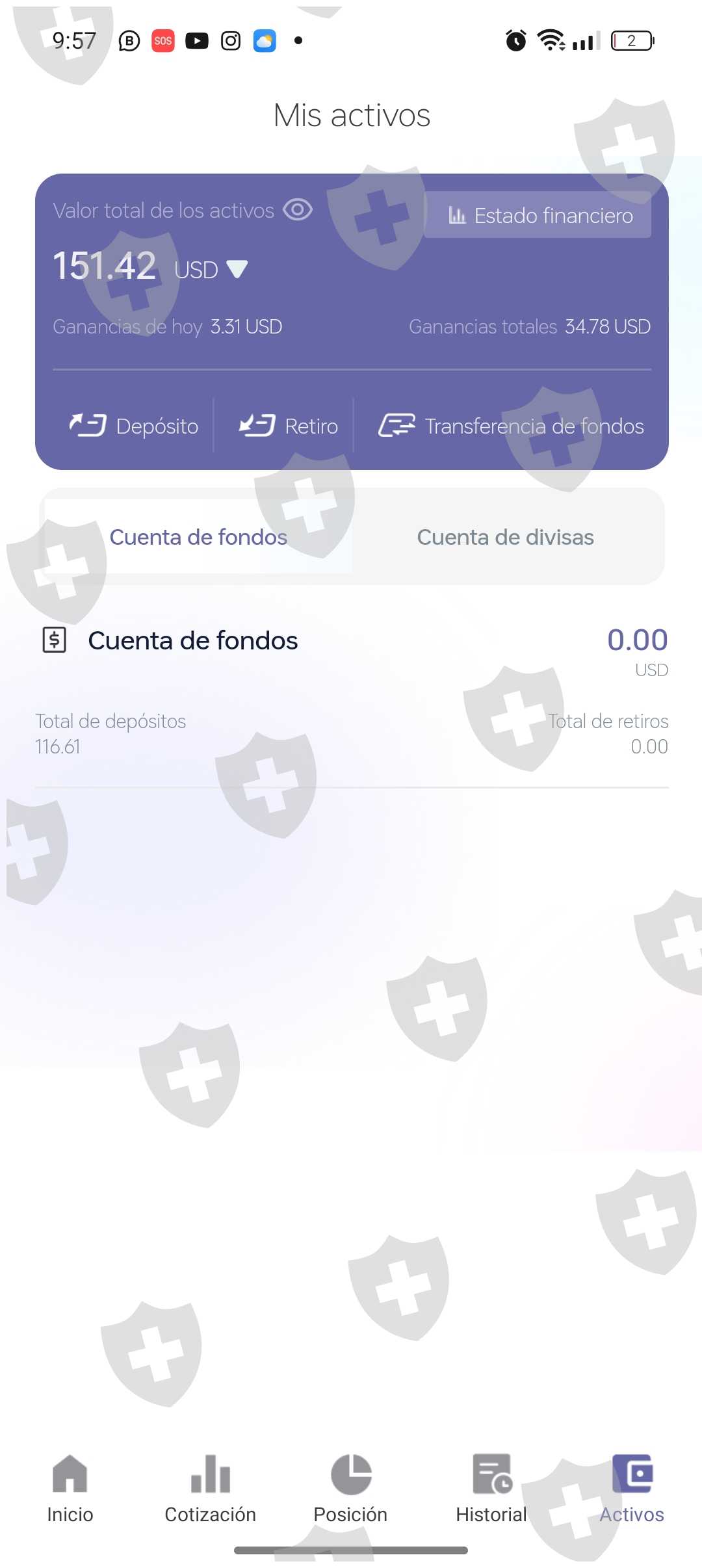Hide the total asset value with eye icon
Viewport: 702px width, 1568px height.
point(298,210)
